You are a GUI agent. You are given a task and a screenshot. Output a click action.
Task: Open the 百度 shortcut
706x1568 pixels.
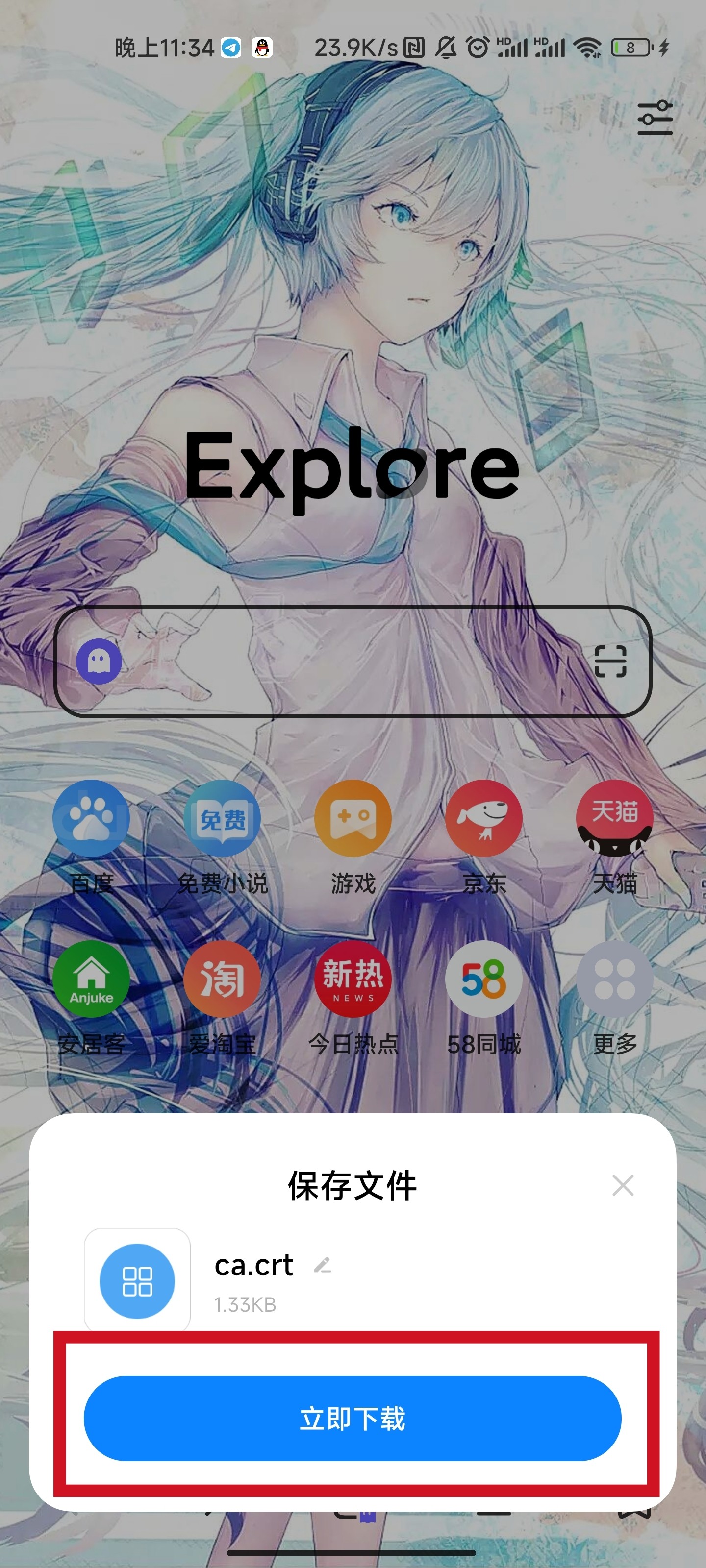[91, 818]
